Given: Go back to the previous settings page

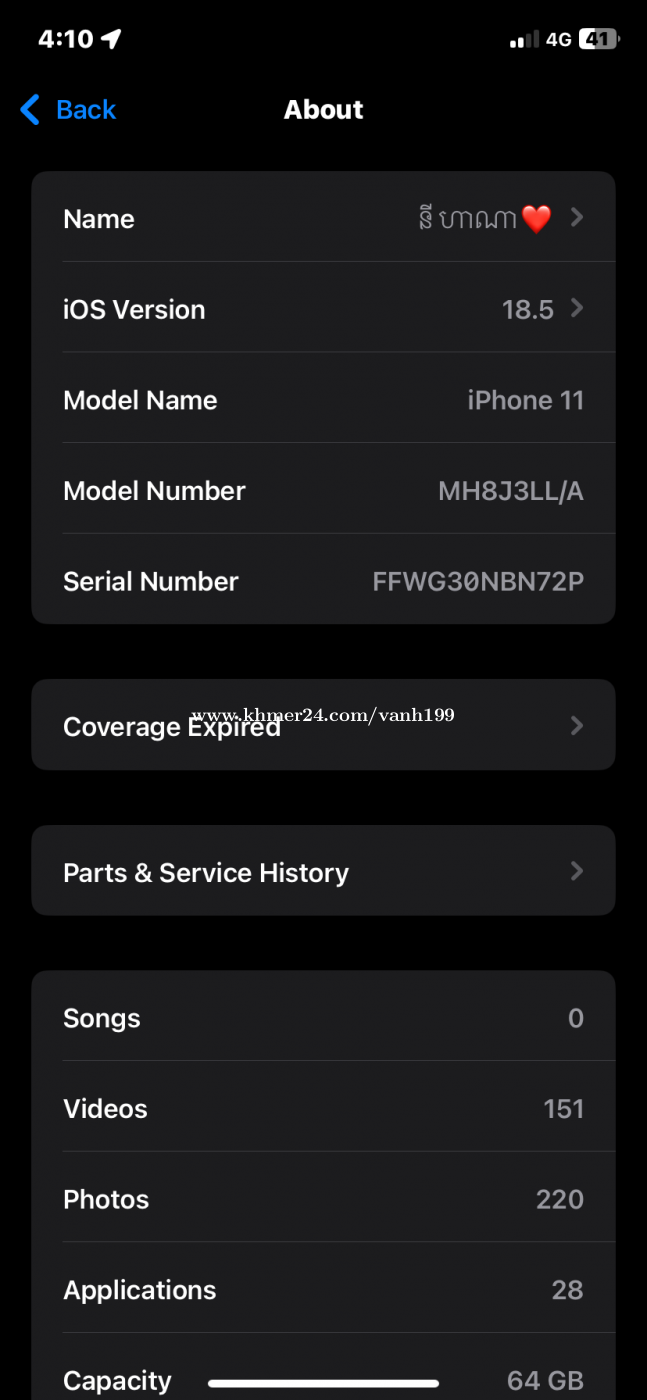Looking at the screenshot, I should tap(68, 110).
